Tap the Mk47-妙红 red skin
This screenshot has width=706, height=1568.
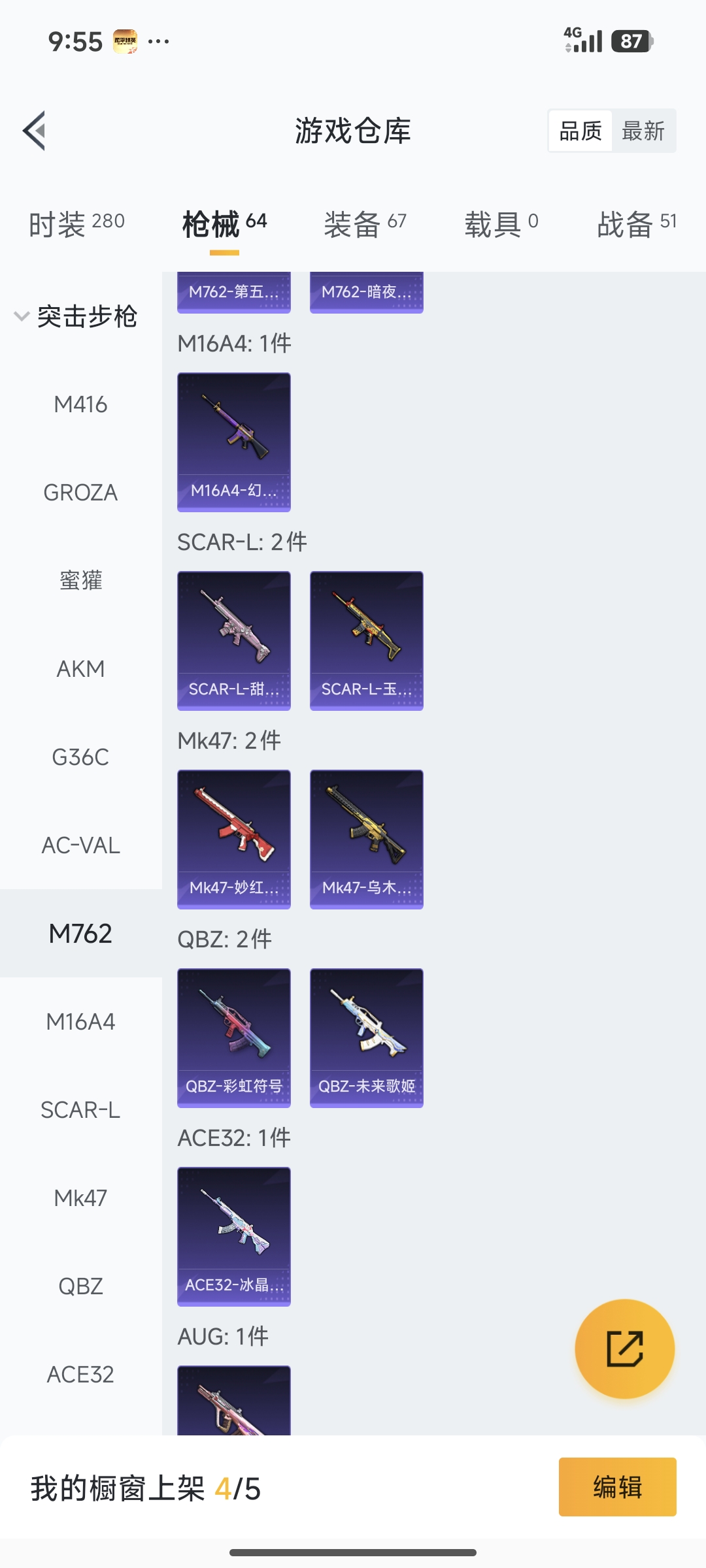233,840
